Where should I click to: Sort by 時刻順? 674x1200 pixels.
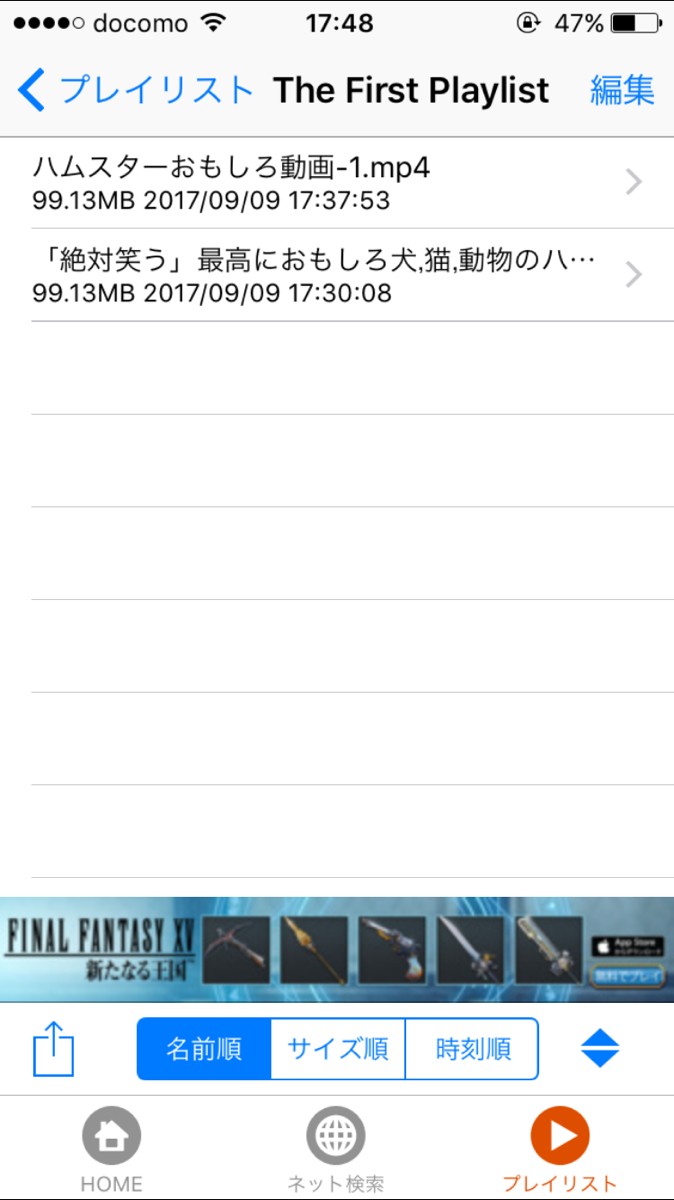(x=472, y=1049)
